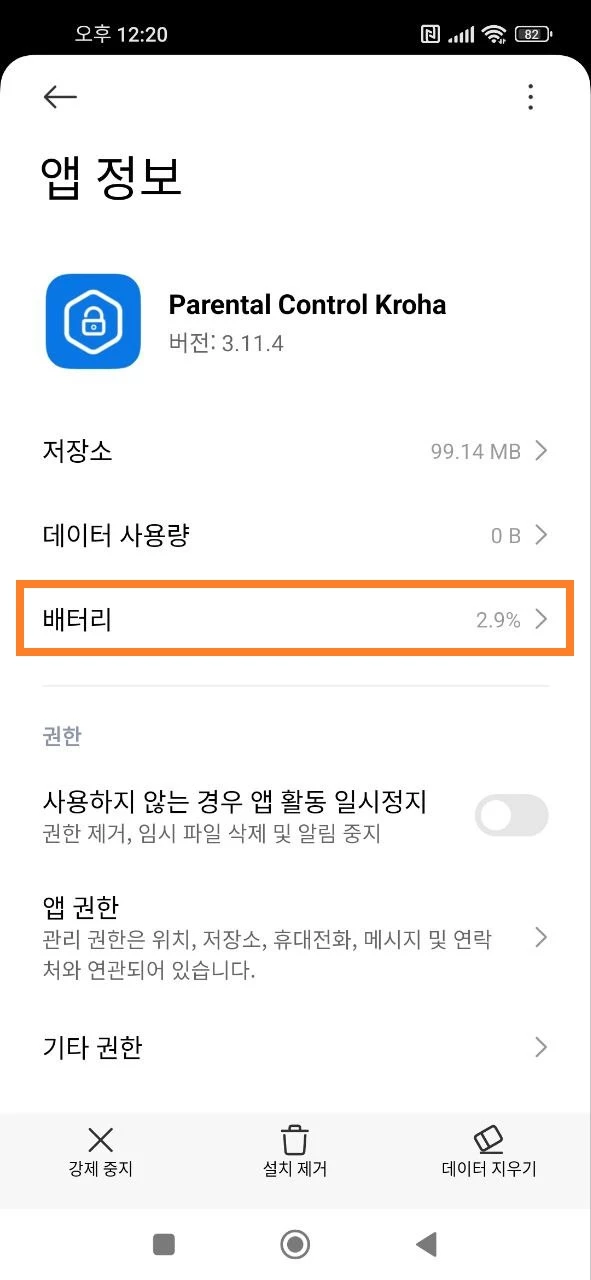Toggle 사용하지 않는 경우 앱 활동 일시정지
This screenshot has height=1280, width=591.
pos(511,816)
